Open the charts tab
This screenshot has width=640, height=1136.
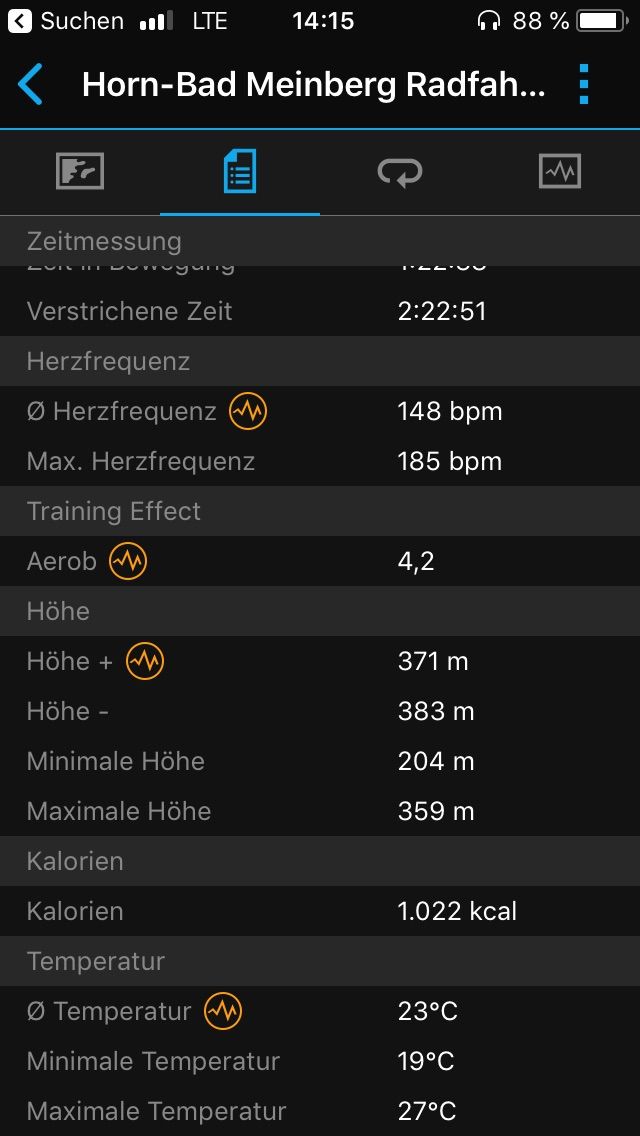tap(560, 172)
